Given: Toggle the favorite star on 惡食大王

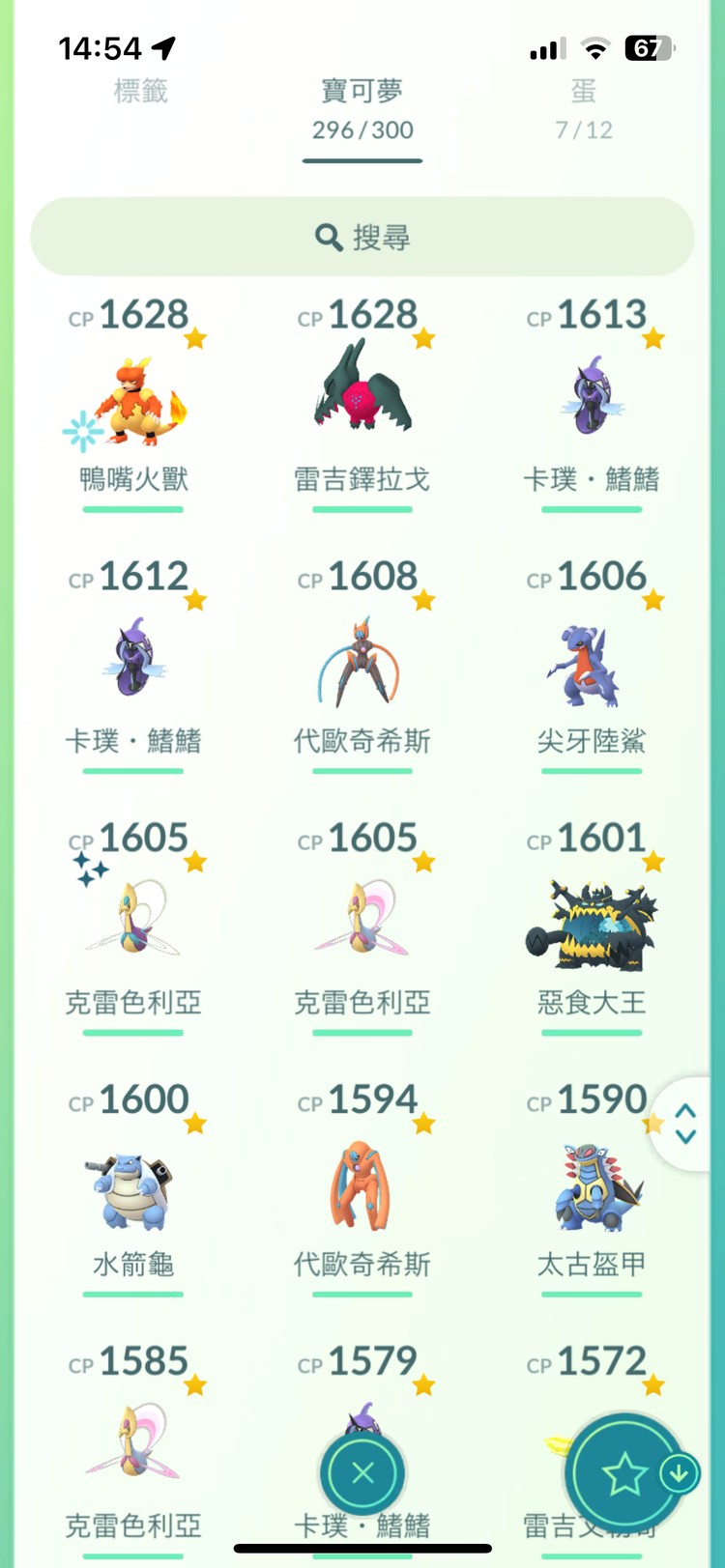Looking at the screenshot, I should coord(653,860).
